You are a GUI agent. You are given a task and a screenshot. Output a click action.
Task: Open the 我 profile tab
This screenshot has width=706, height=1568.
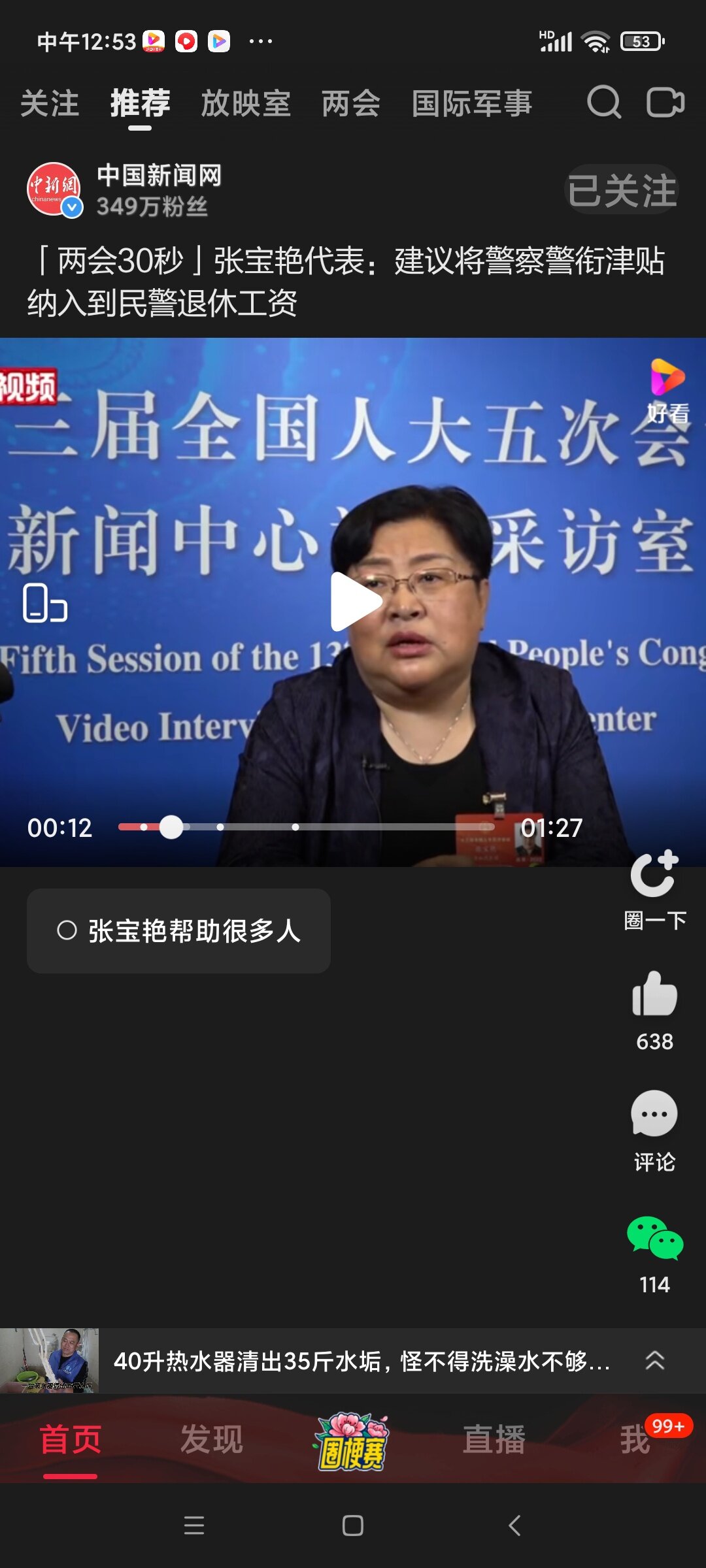635,1439
